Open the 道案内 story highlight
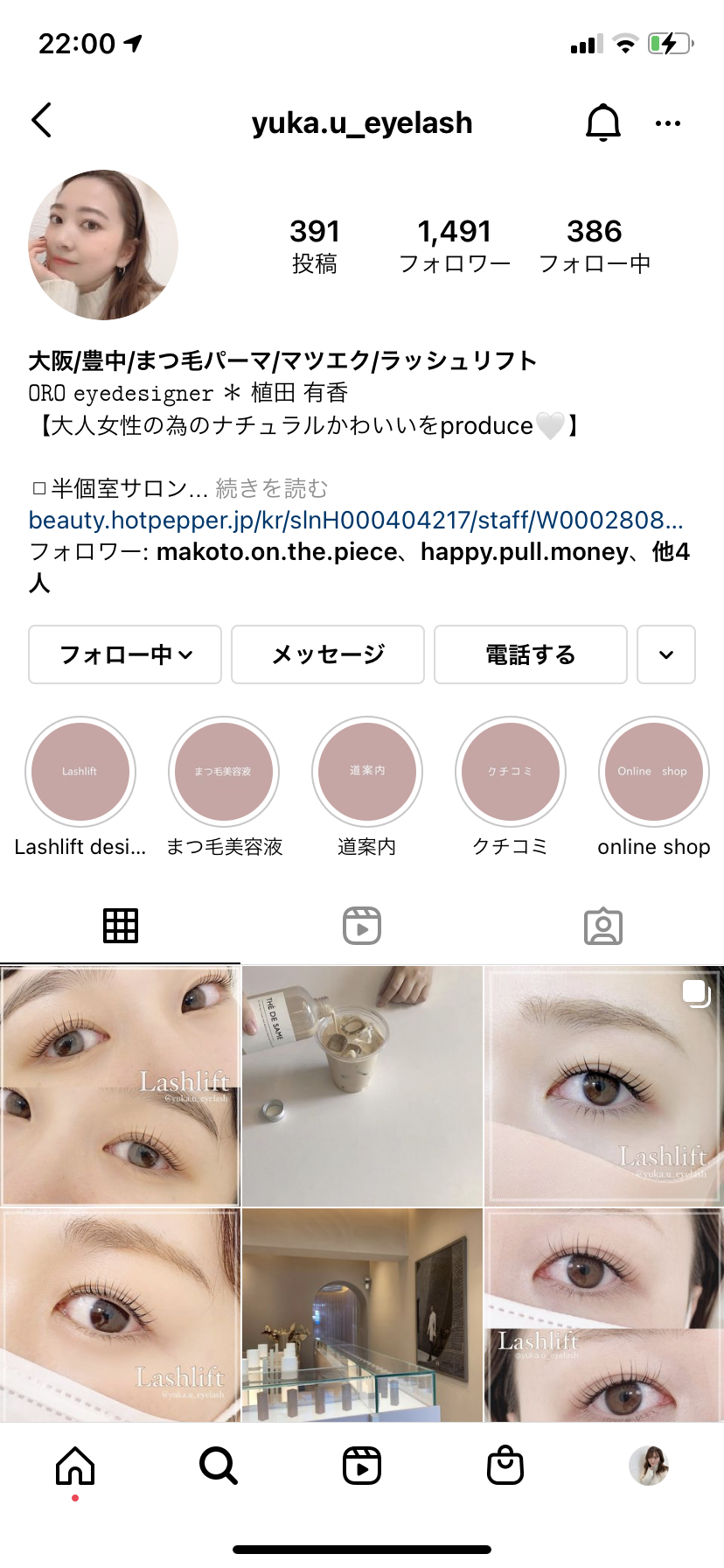 tap(367, 787)
